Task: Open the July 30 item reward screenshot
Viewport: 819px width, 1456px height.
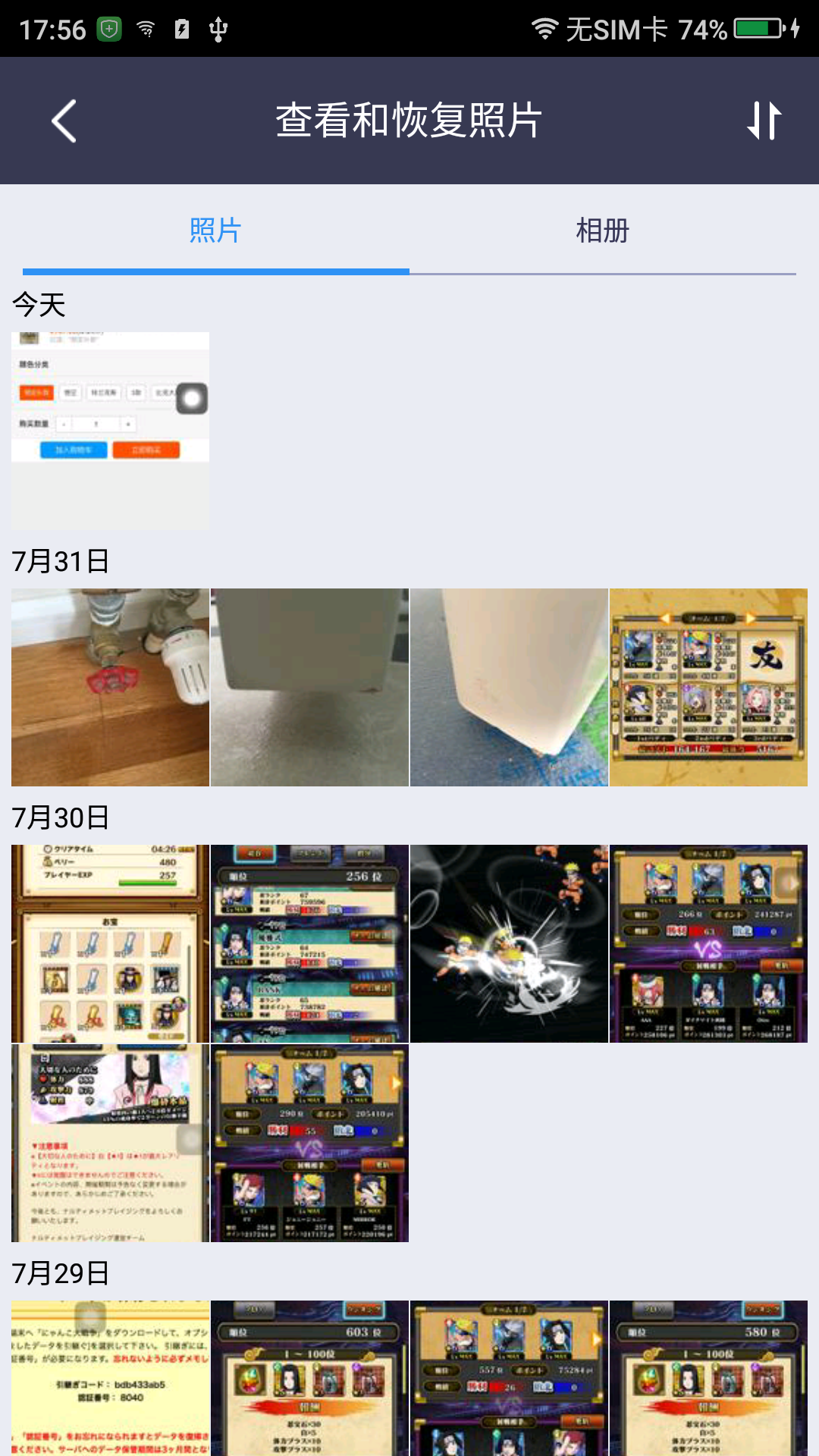Action: click(x=110, y=943)
